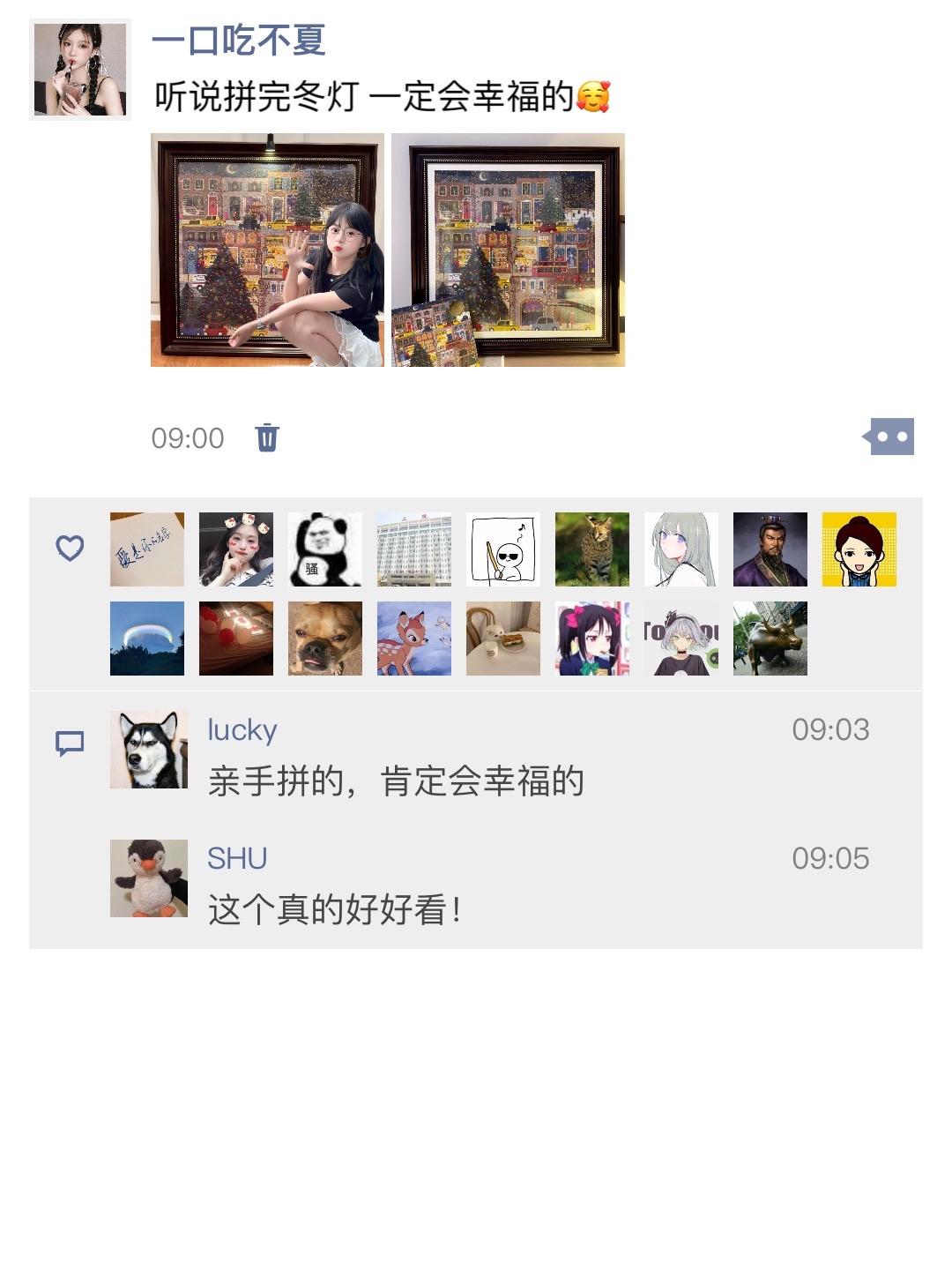View the second framed puzzle photo
This screenshot has width=952, height=1270.
click(508, 250)
